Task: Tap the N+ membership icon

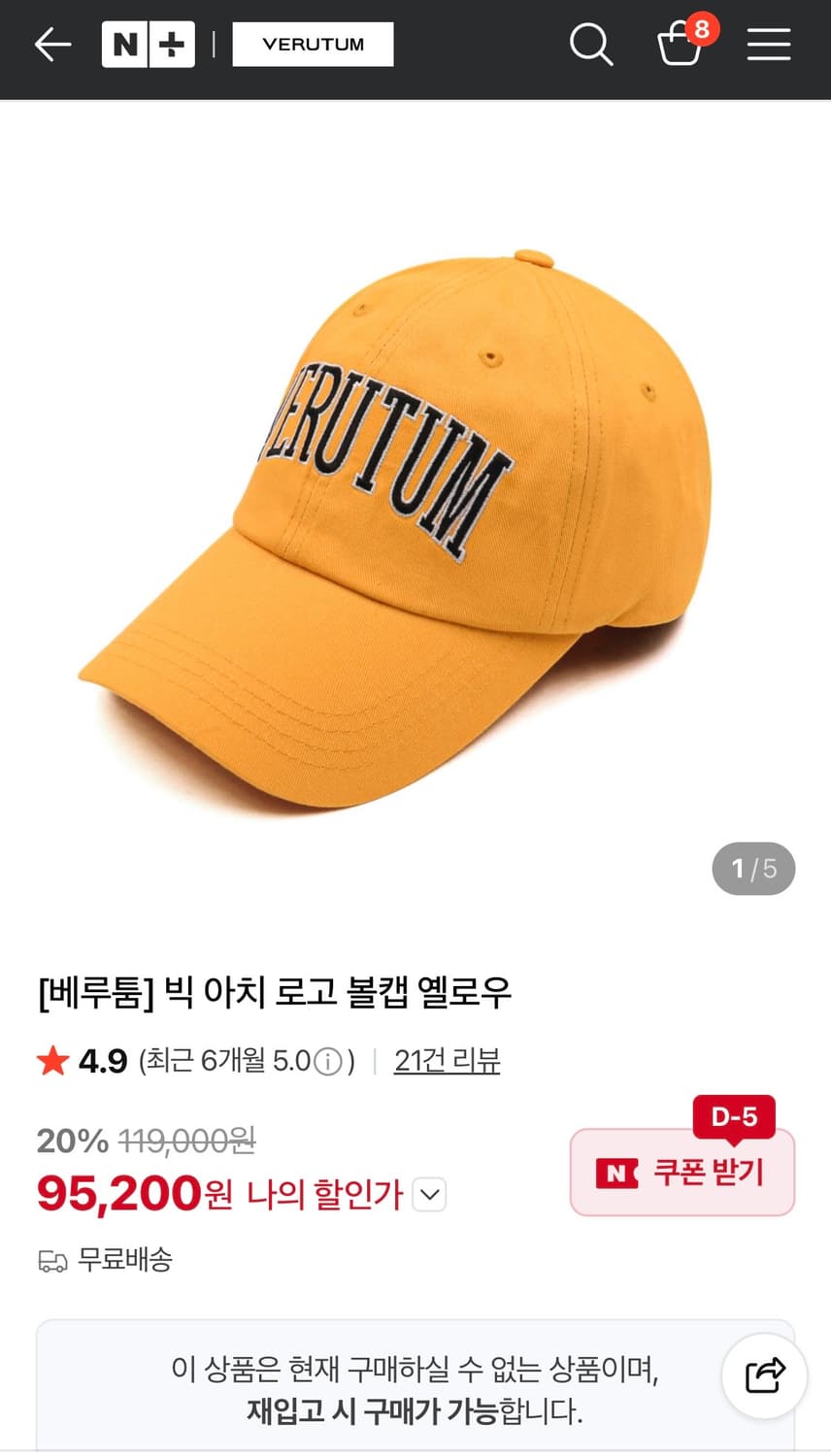Action: click(148, 44)
